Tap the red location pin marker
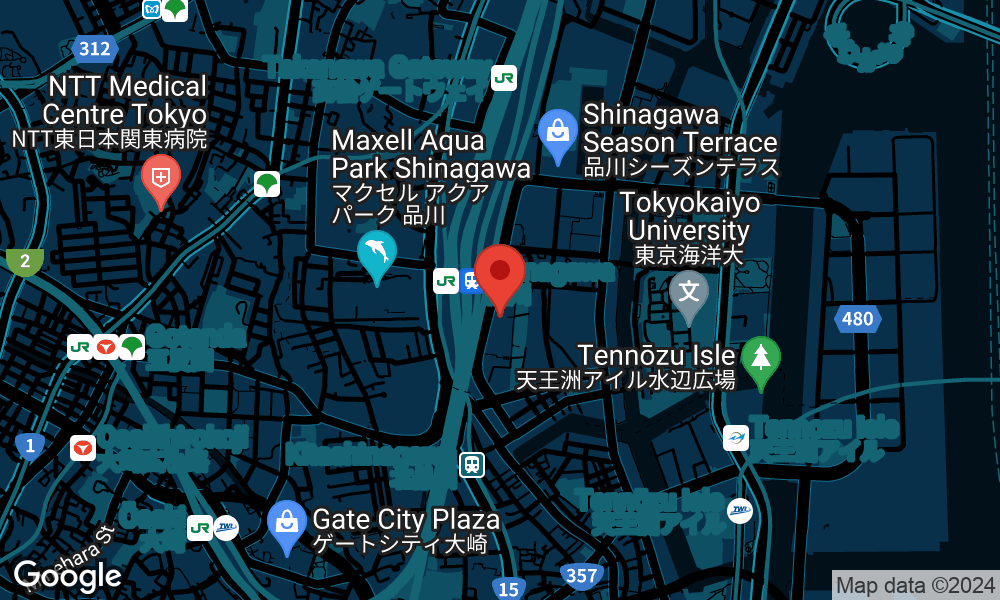Image resolution: width=1000 pixels, height=600 pixels. coord(499,274)
